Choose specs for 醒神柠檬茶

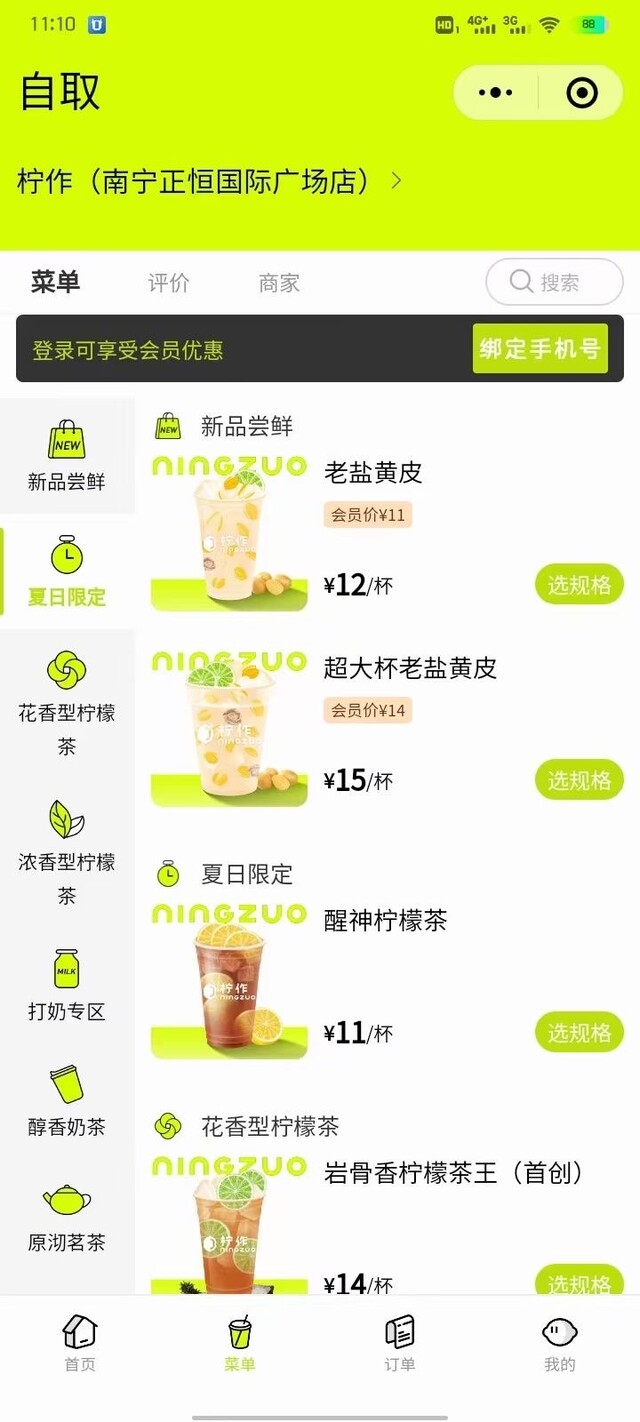click(x=579, y=1032)
